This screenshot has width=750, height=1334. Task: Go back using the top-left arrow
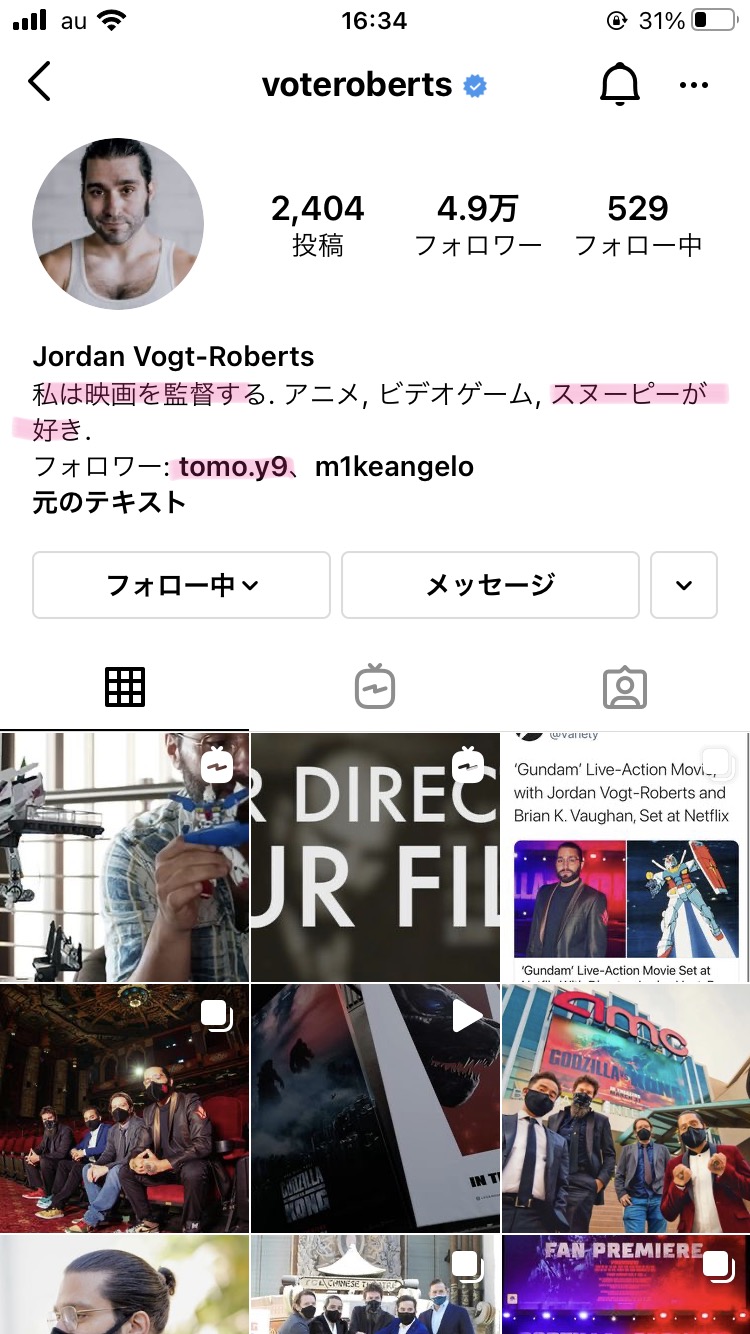tap(39, 82)
